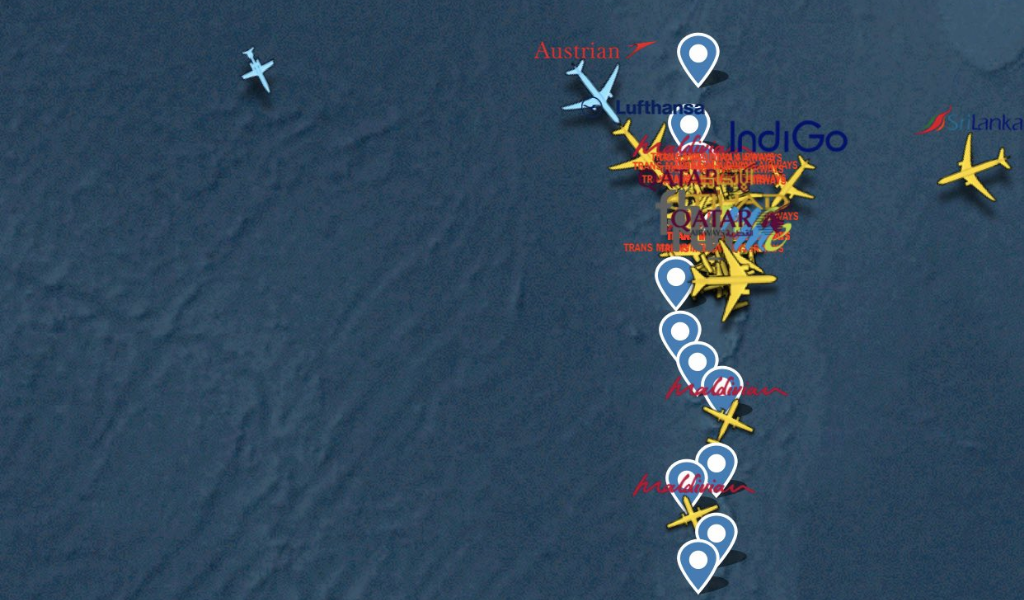Tap the unlabeled light blue plane over open ocean
The image size is (1024, 600).
[x=258, y=69]
